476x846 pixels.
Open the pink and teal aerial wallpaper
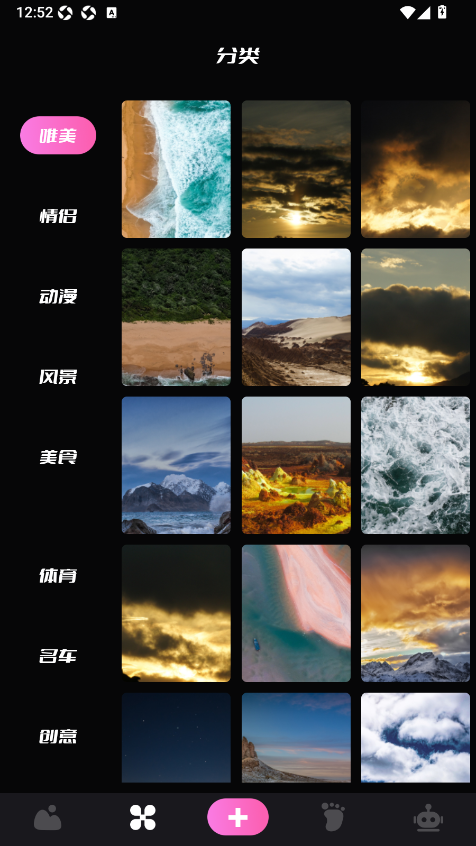(x=296, y=613)
